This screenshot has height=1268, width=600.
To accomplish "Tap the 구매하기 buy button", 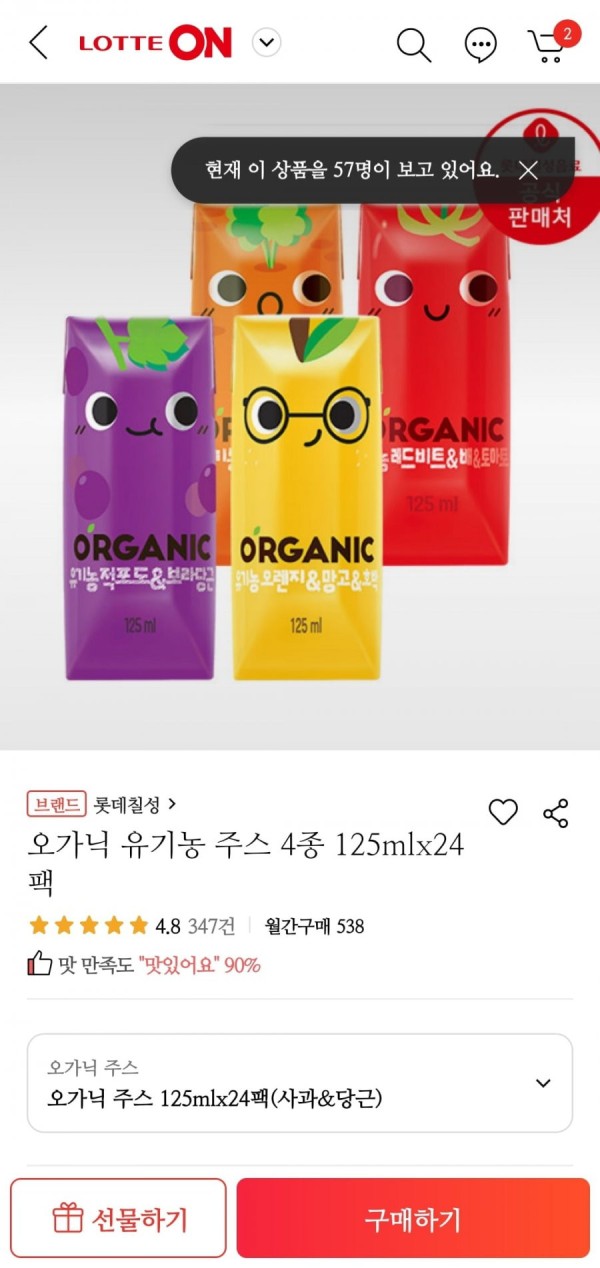I will (413, 1218).
